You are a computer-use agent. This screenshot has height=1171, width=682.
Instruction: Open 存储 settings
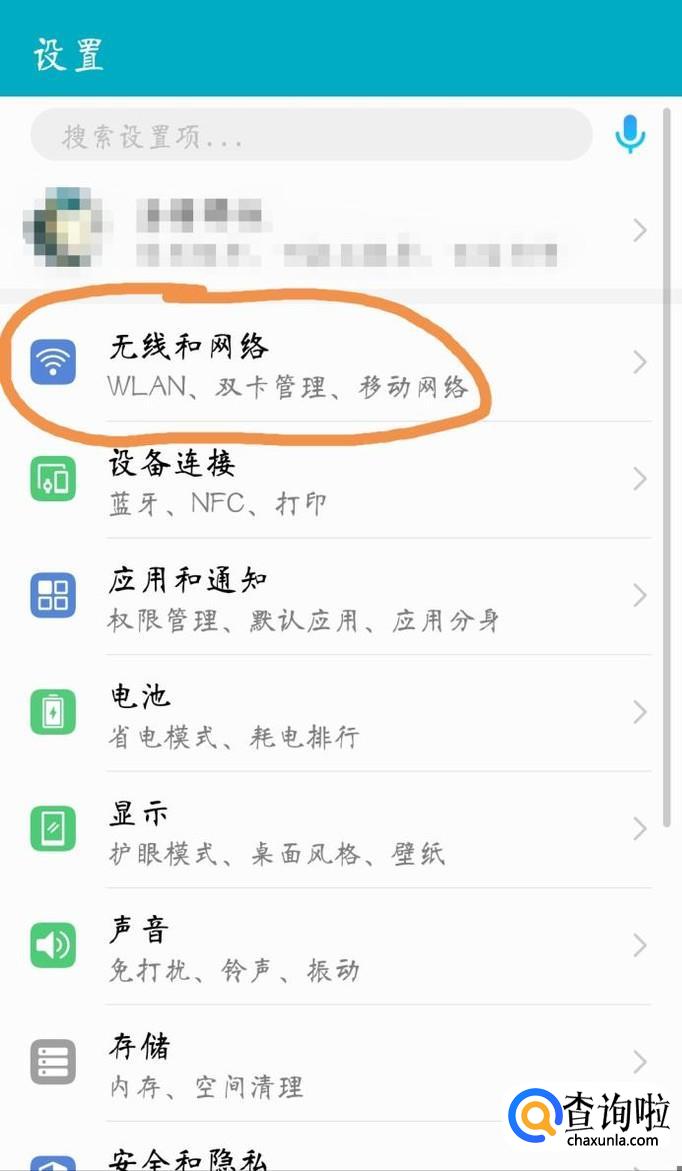click(x=340, y=1063)
